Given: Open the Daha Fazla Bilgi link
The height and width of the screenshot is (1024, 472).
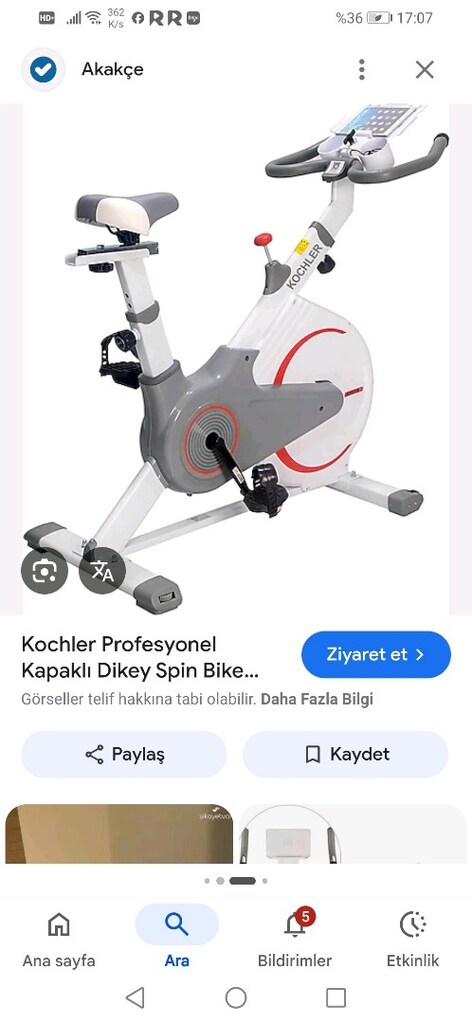Looking at the screenshot, I should [317, 699].
